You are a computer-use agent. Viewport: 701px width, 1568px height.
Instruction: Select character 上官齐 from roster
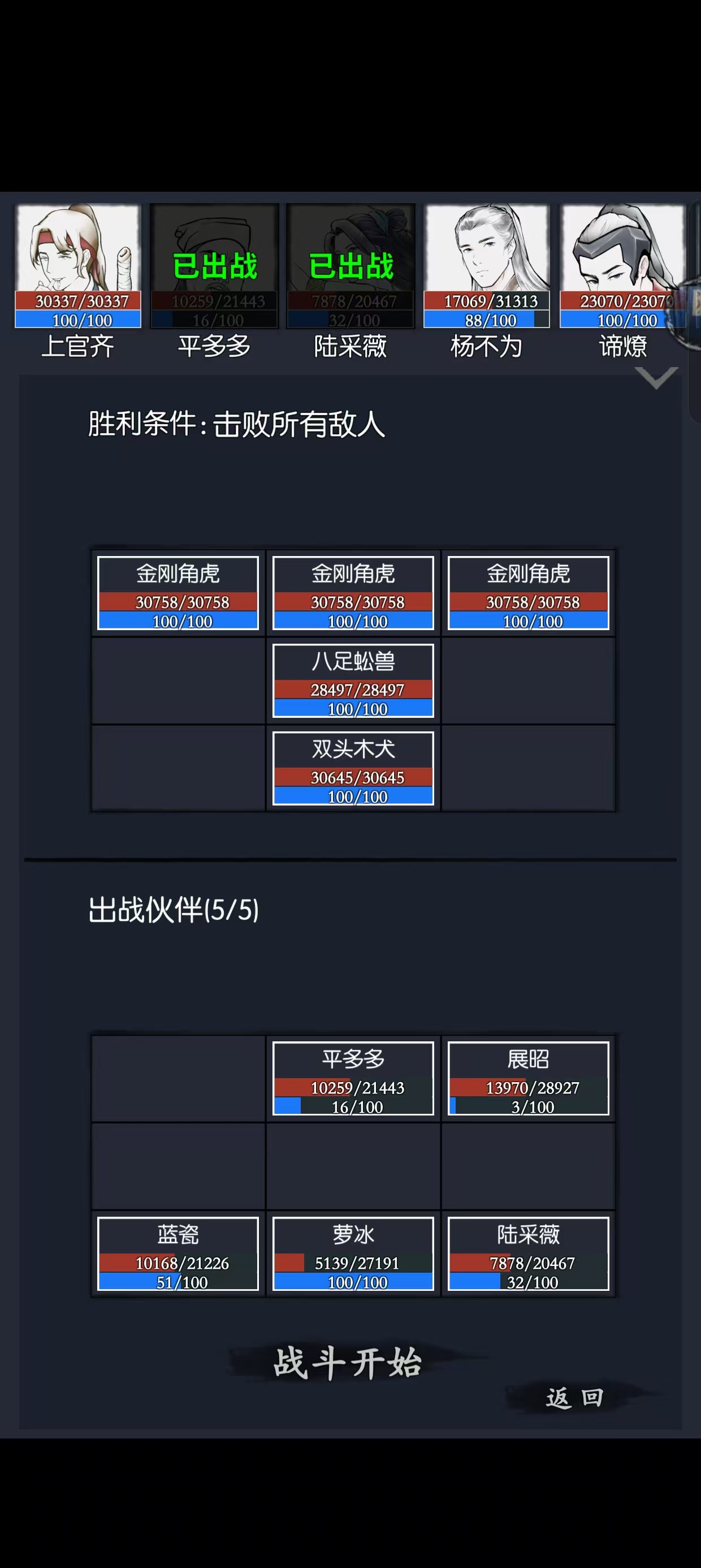coord(78,266)
